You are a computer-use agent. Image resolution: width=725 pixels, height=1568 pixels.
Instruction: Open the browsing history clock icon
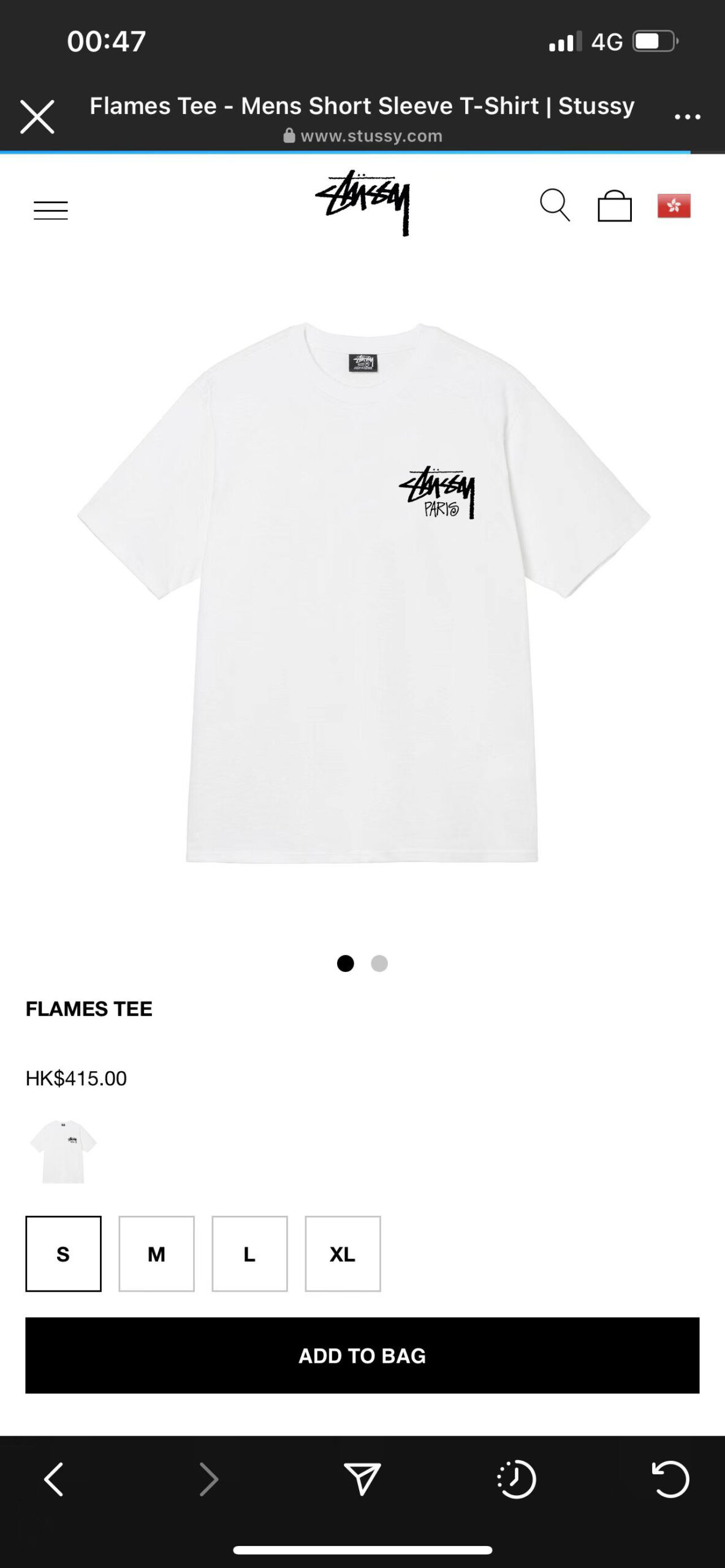[x=516, y=1479]
